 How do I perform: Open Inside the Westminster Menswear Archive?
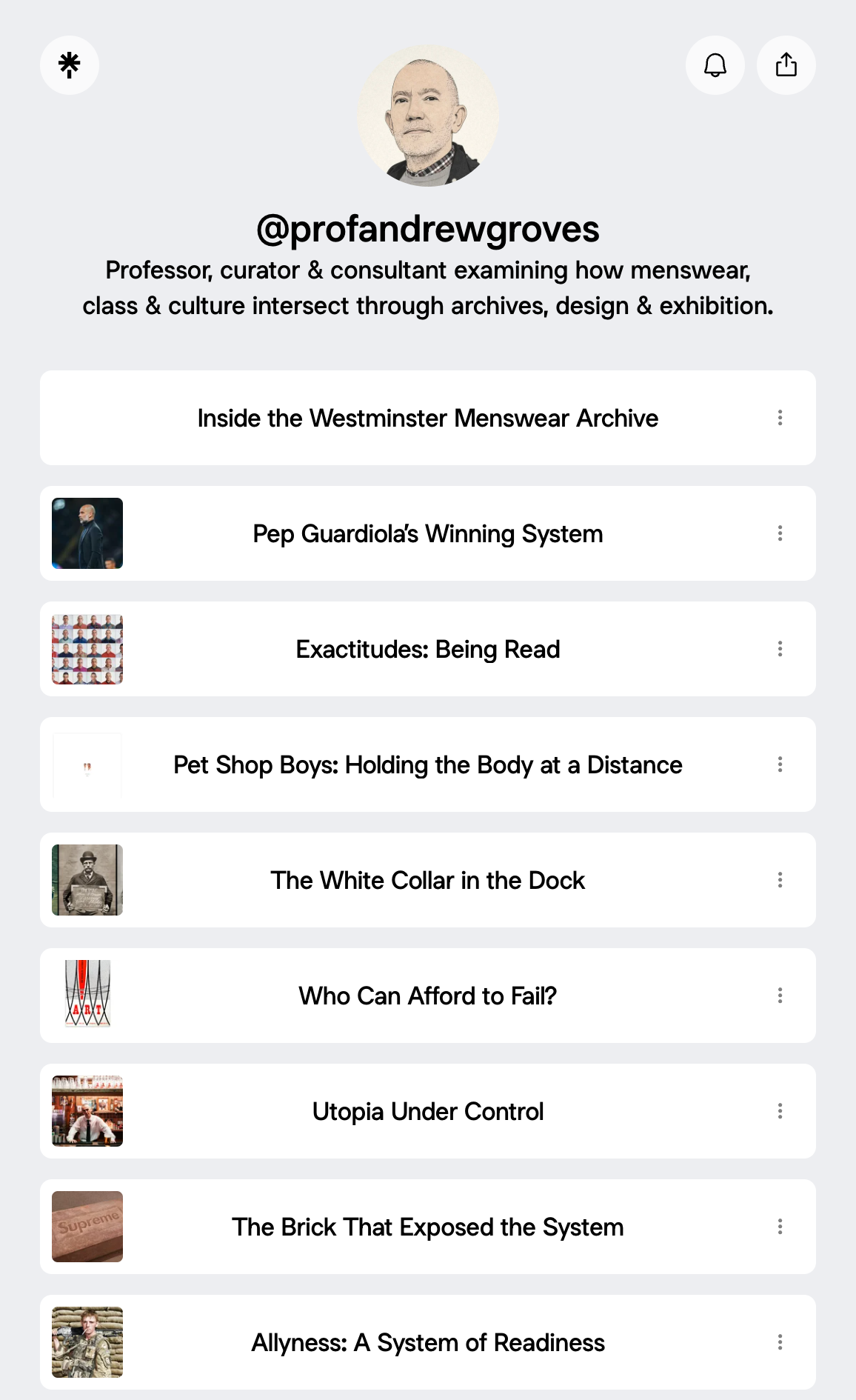point(427,418)
